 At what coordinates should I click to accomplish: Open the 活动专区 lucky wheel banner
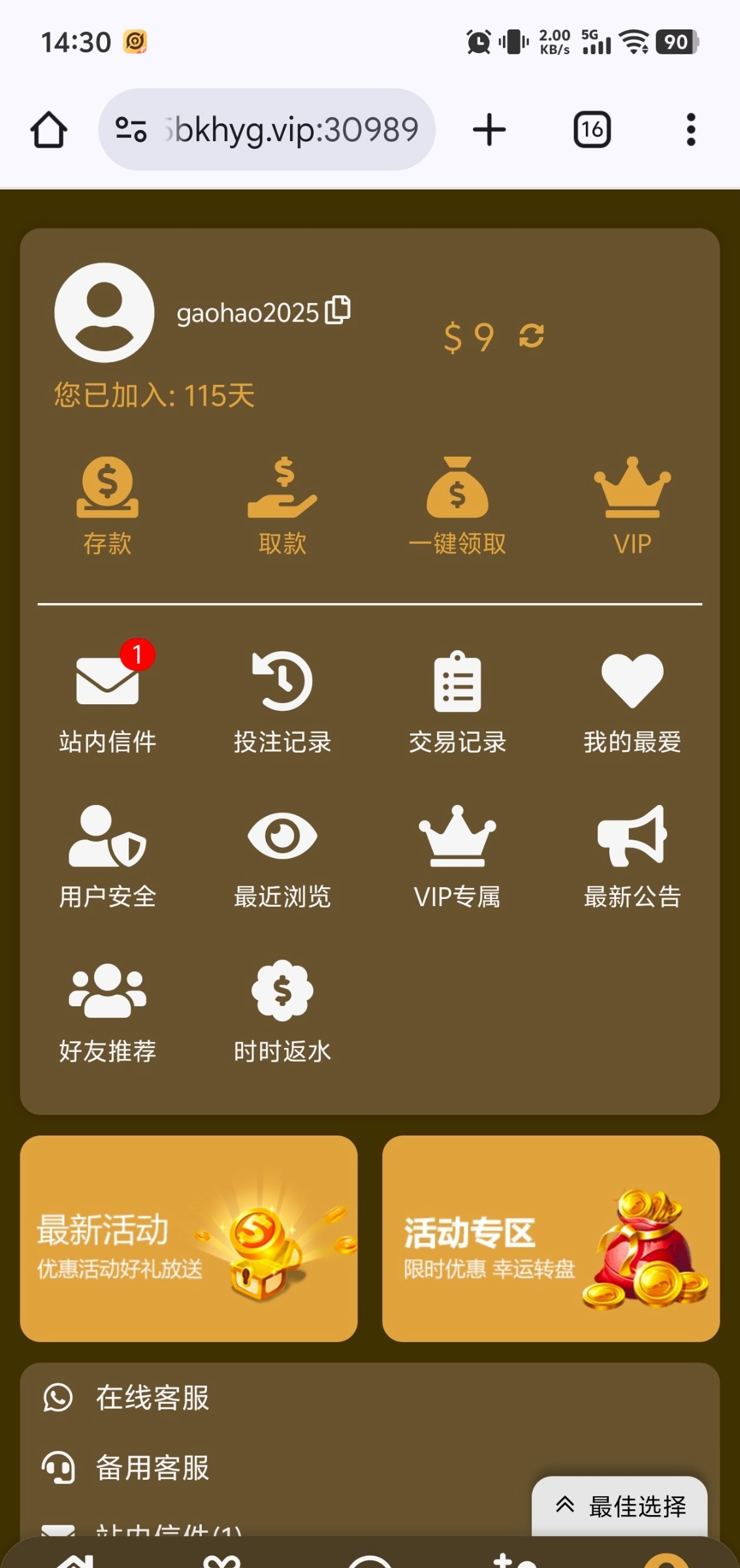pyautogui.click(x=551, y=1238)
